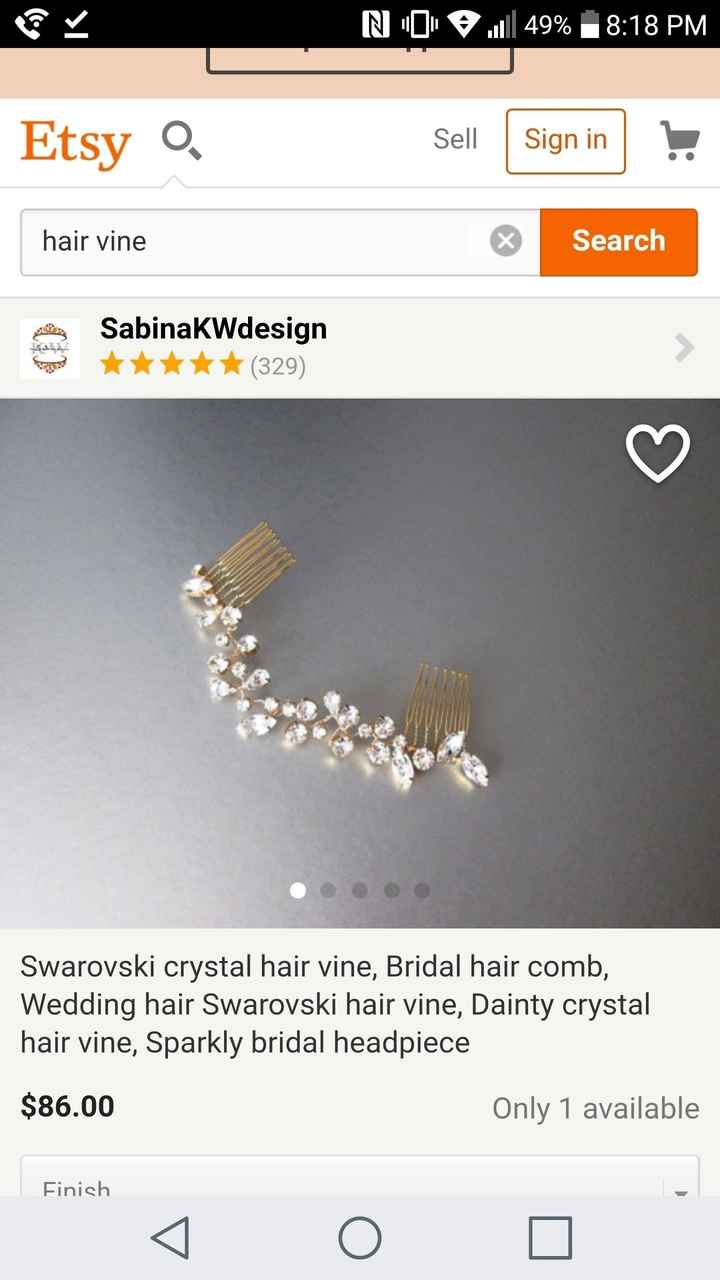Viewport: 720px width, 1280px height.
Task: Open search using the magnifying glass icon
Action: point(180,141)
